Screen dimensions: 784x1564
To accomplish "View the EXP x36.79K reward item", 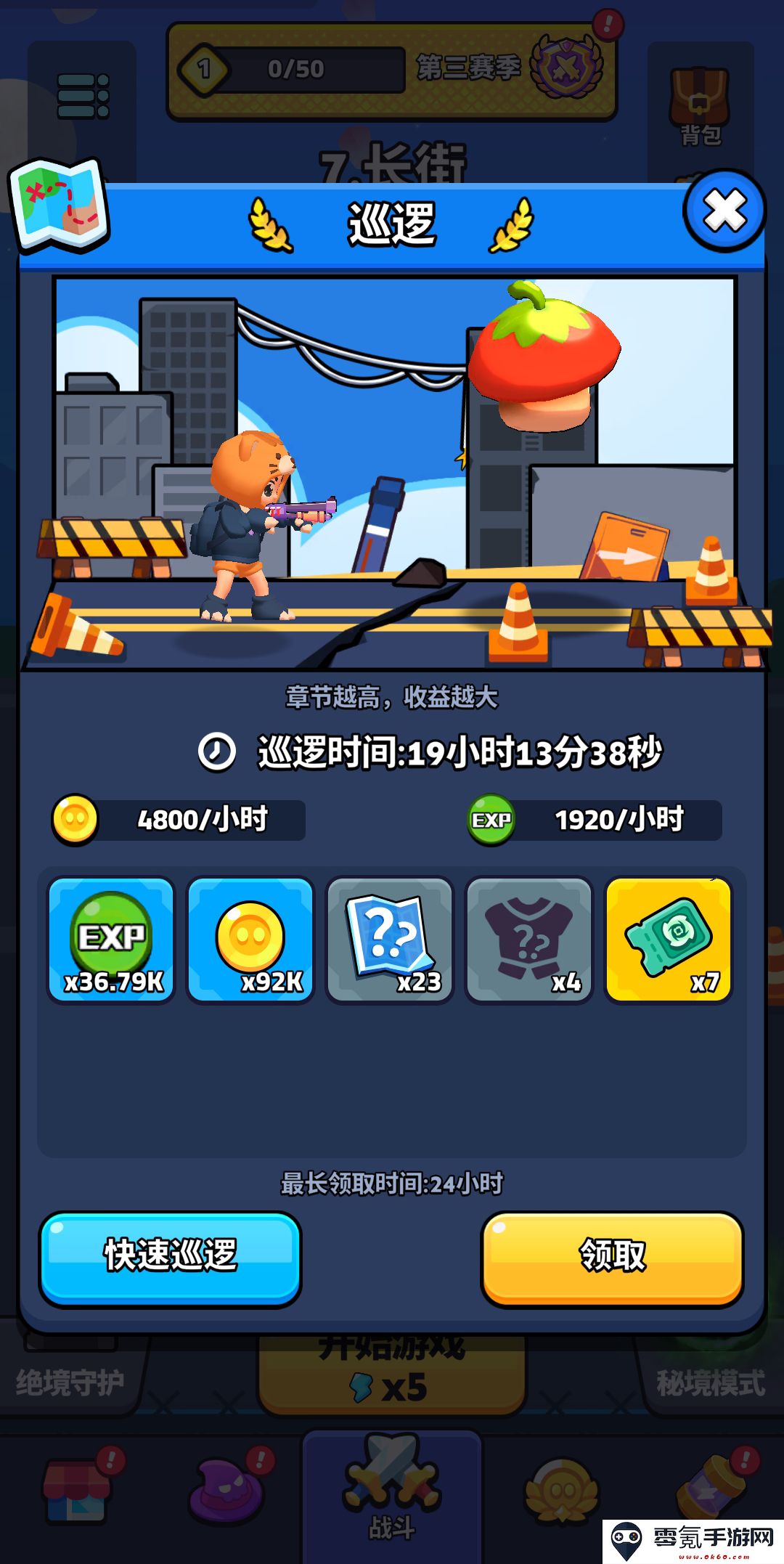I will (x=112, y=940).
